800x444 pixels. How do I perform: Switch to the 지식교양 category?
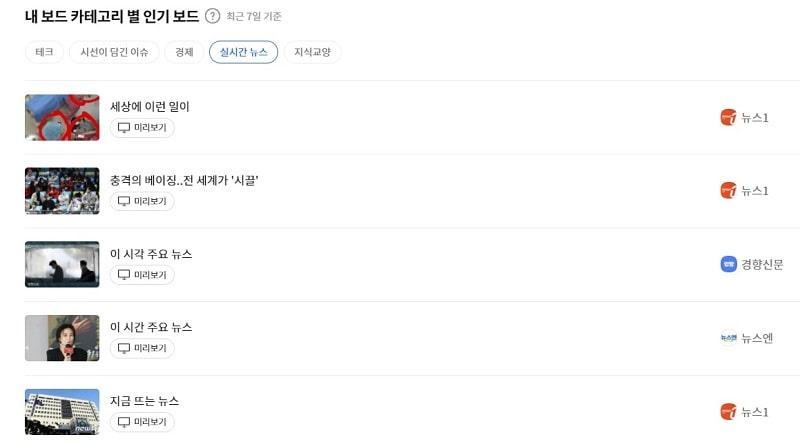tap(312, 52)
